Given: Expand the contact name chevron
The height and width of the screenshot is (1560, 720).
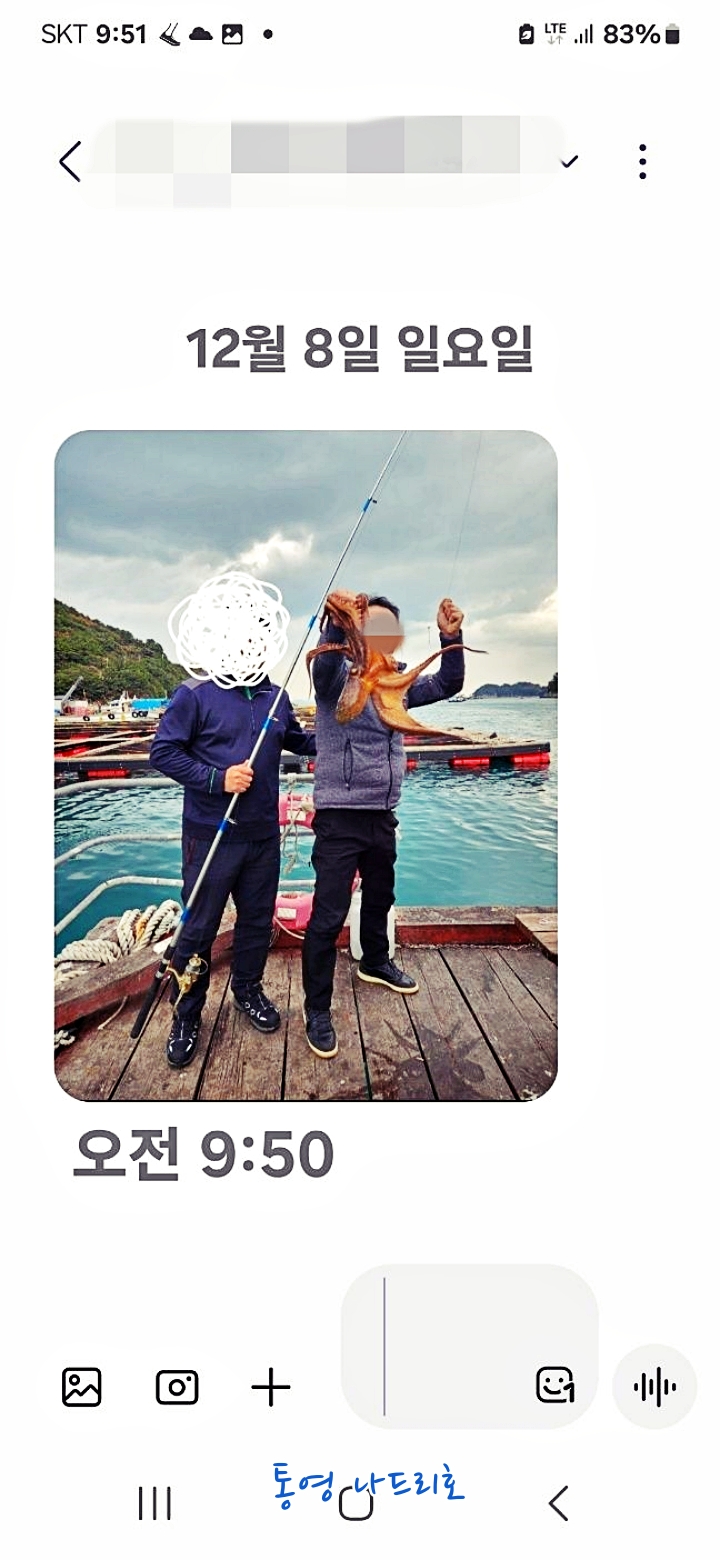Looking at the screenshot, I should 570,161.
